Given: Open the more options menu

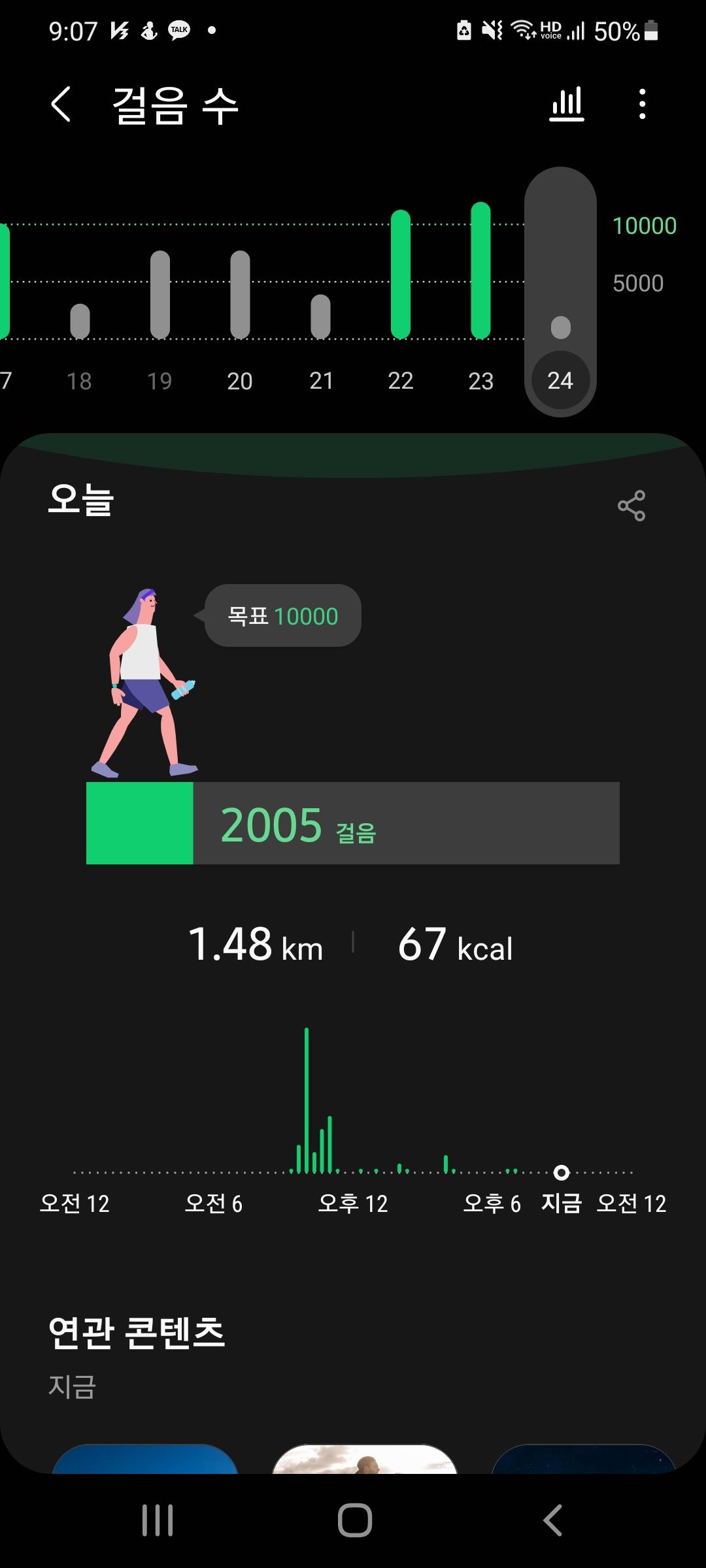Looking at the screenshot, I should click(643, 105).
